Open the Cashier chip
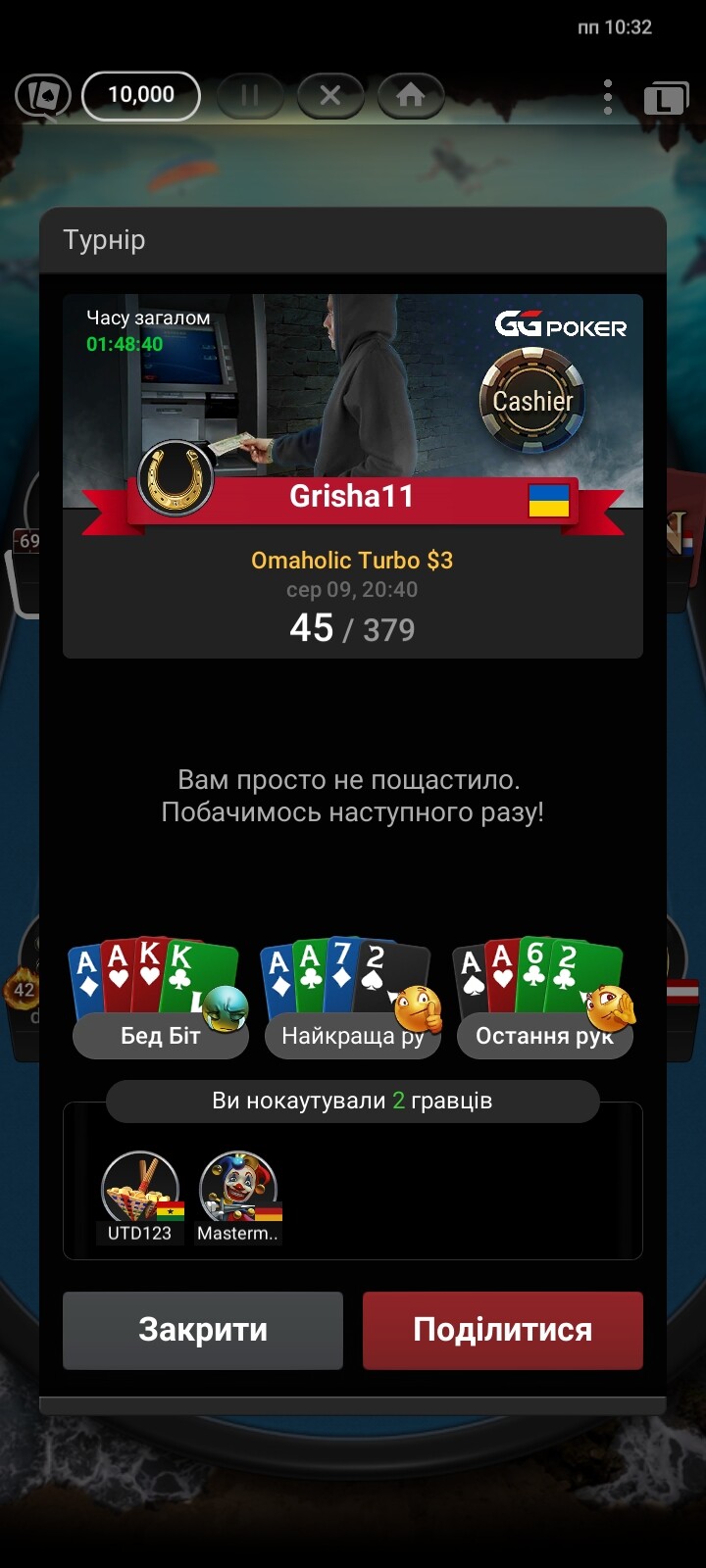This screenshot has width=706, height=1568. (x=532, y=401)
